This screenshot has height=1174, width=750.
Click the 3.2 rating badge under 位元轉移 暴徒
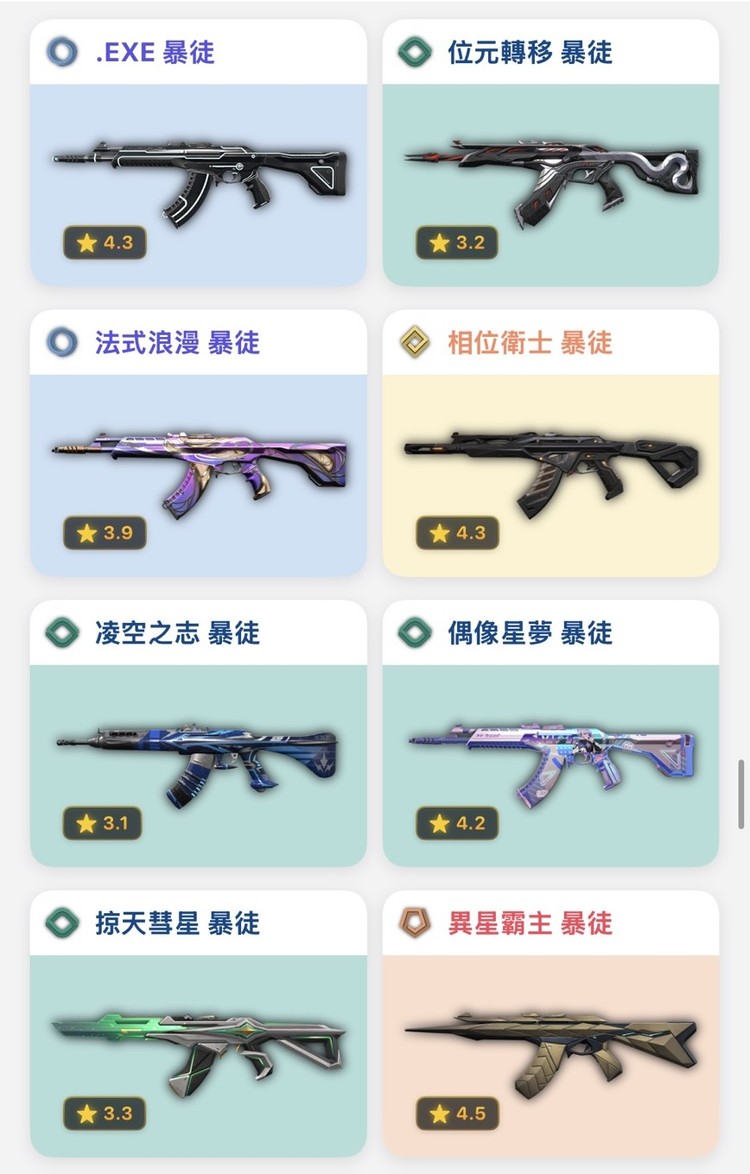click(x=456, y=243)
